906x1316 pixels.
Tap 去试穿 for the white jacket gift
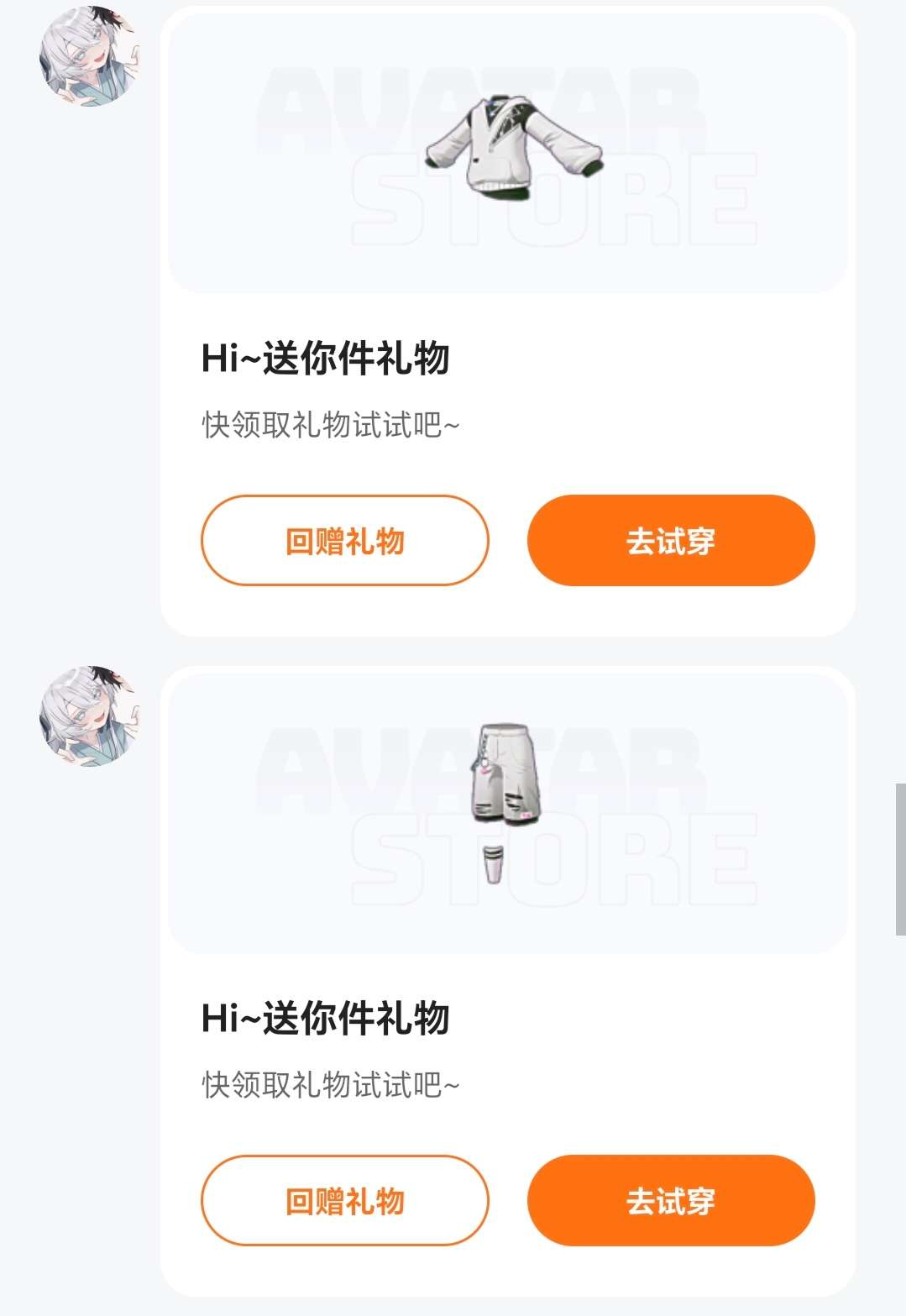670,541
